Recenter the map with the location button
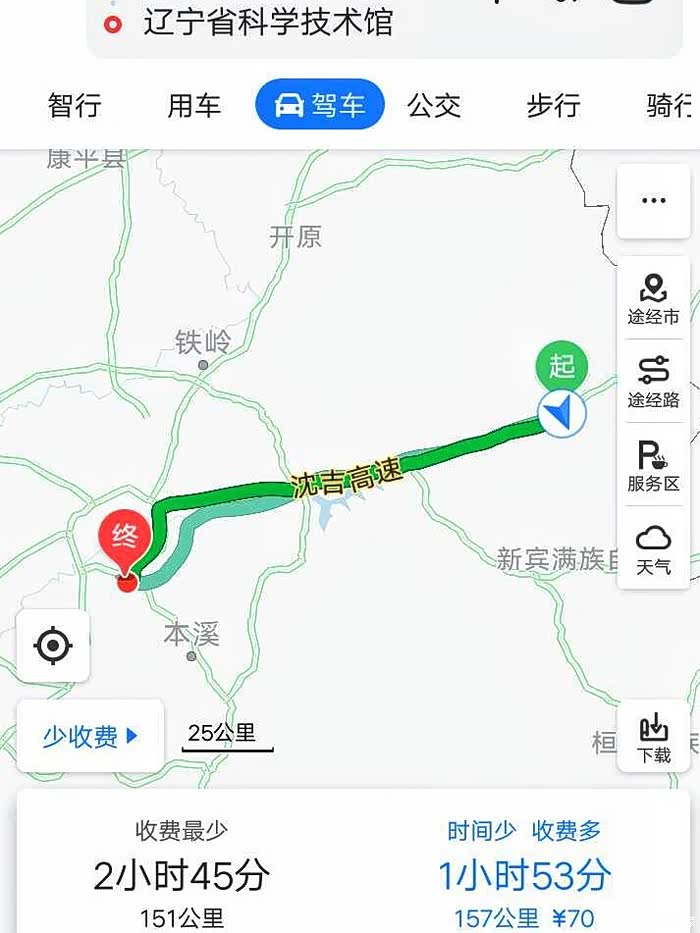Image resolution: width=700 pixels, height=933 pixels. (x=53, y=646)
